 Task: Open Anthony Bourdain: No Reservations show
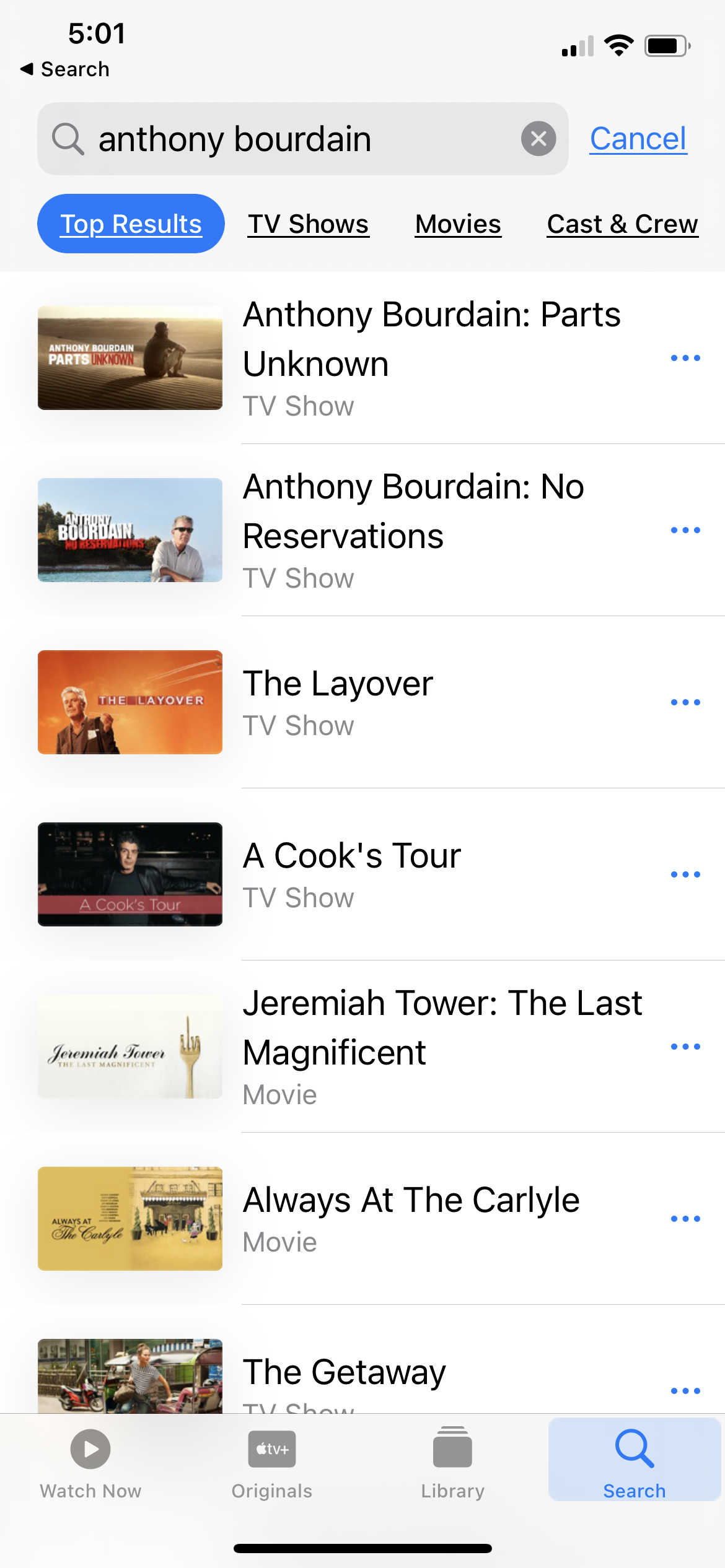413,529
